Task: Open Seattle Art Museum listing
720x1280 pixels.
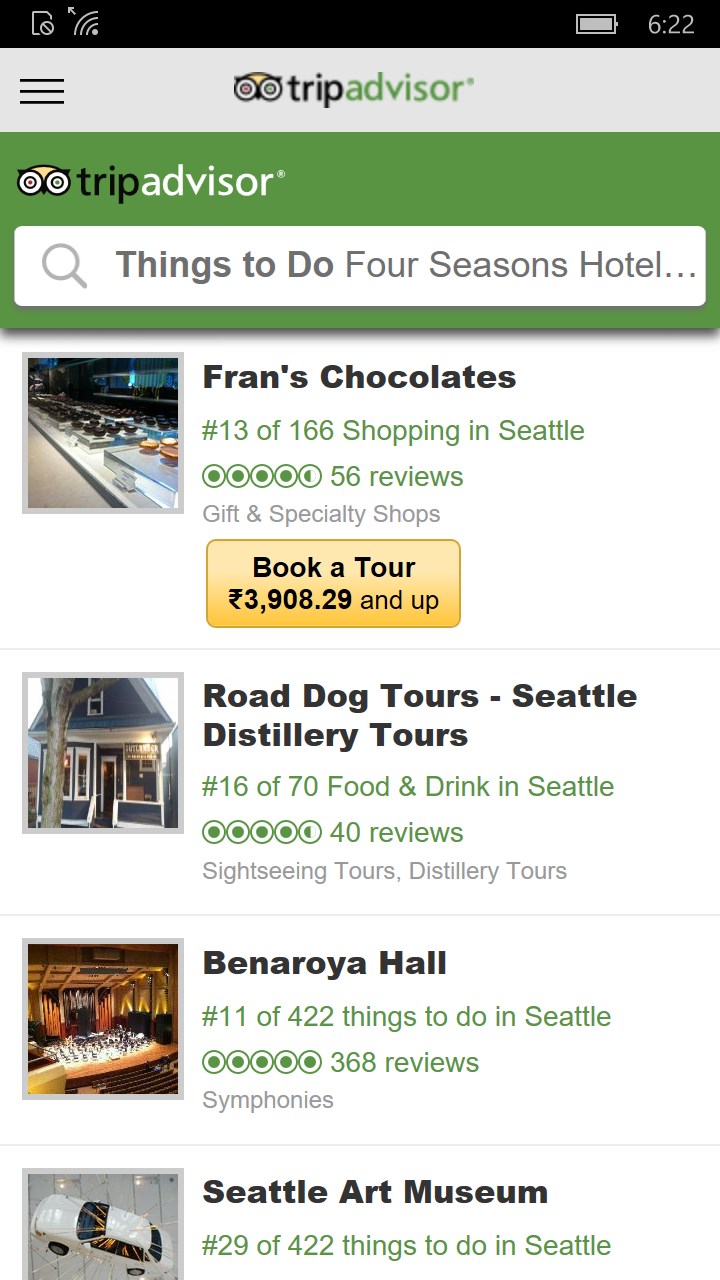Action: coord(375,1192)
